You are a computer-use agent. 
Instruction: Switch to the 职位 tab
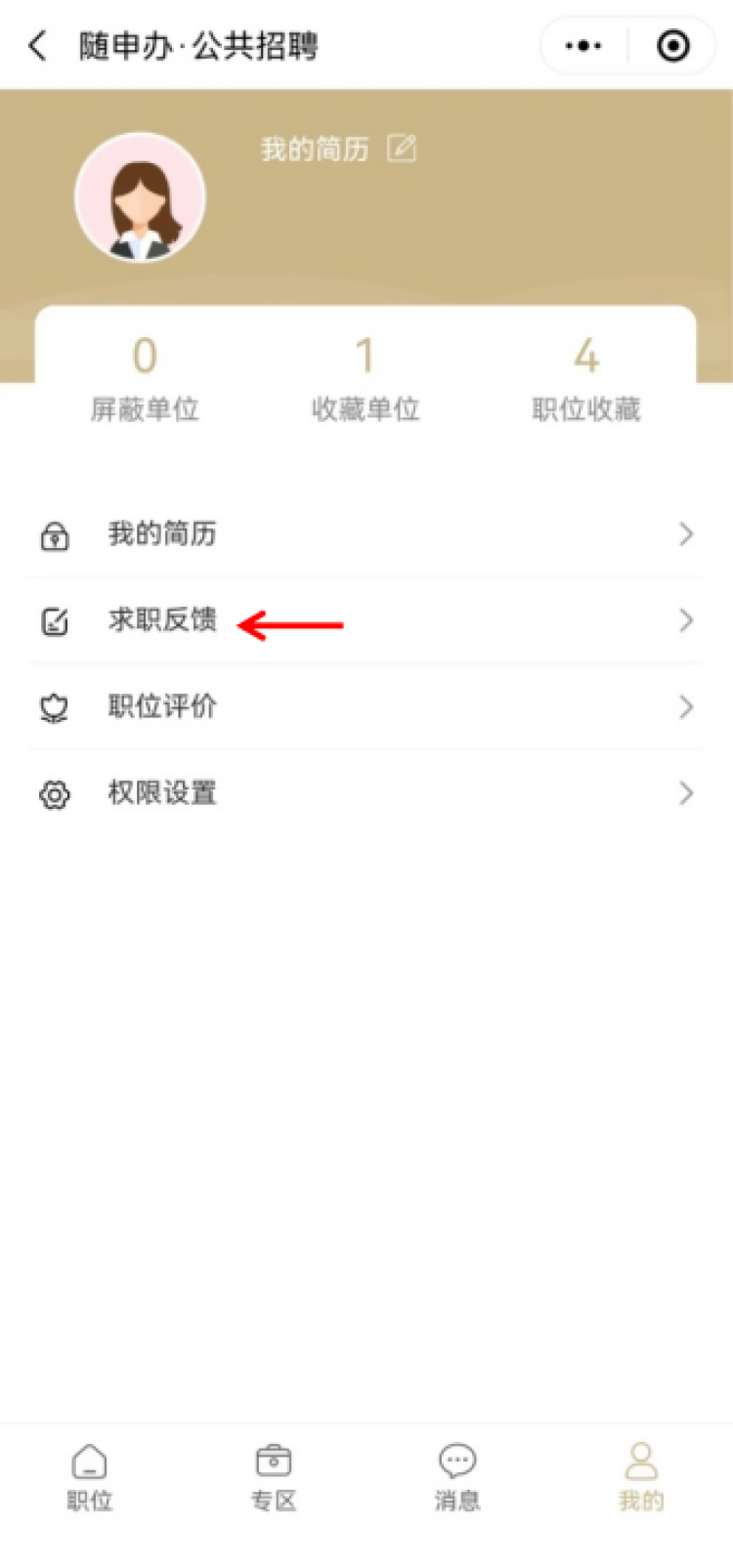[x=90, y=1477]
